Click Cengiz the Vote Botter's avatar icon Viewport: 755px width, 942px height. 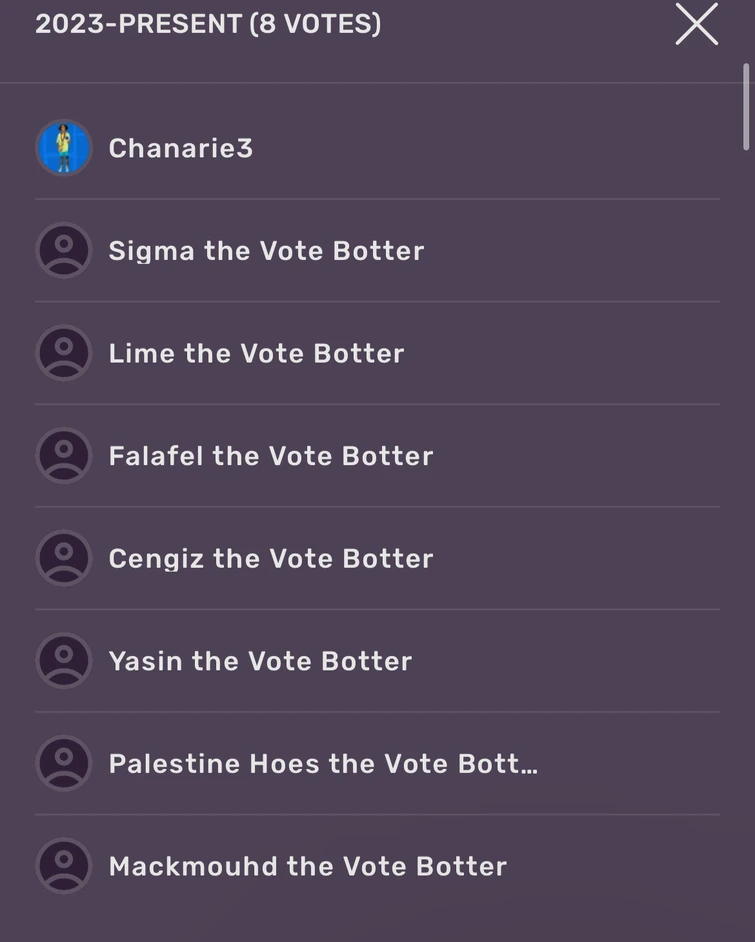63,558
